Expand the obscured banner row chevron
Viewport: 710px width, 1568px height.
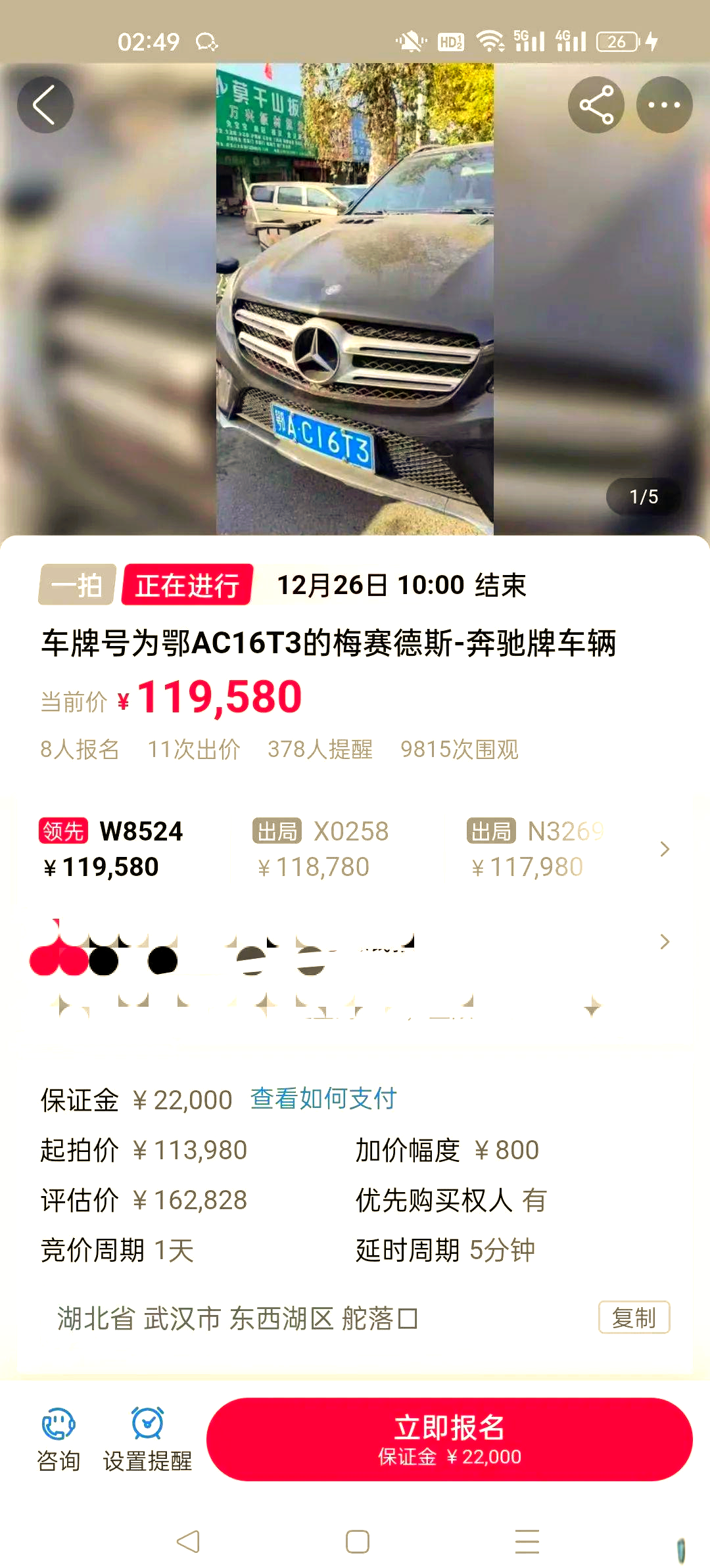tap(665, 942)
